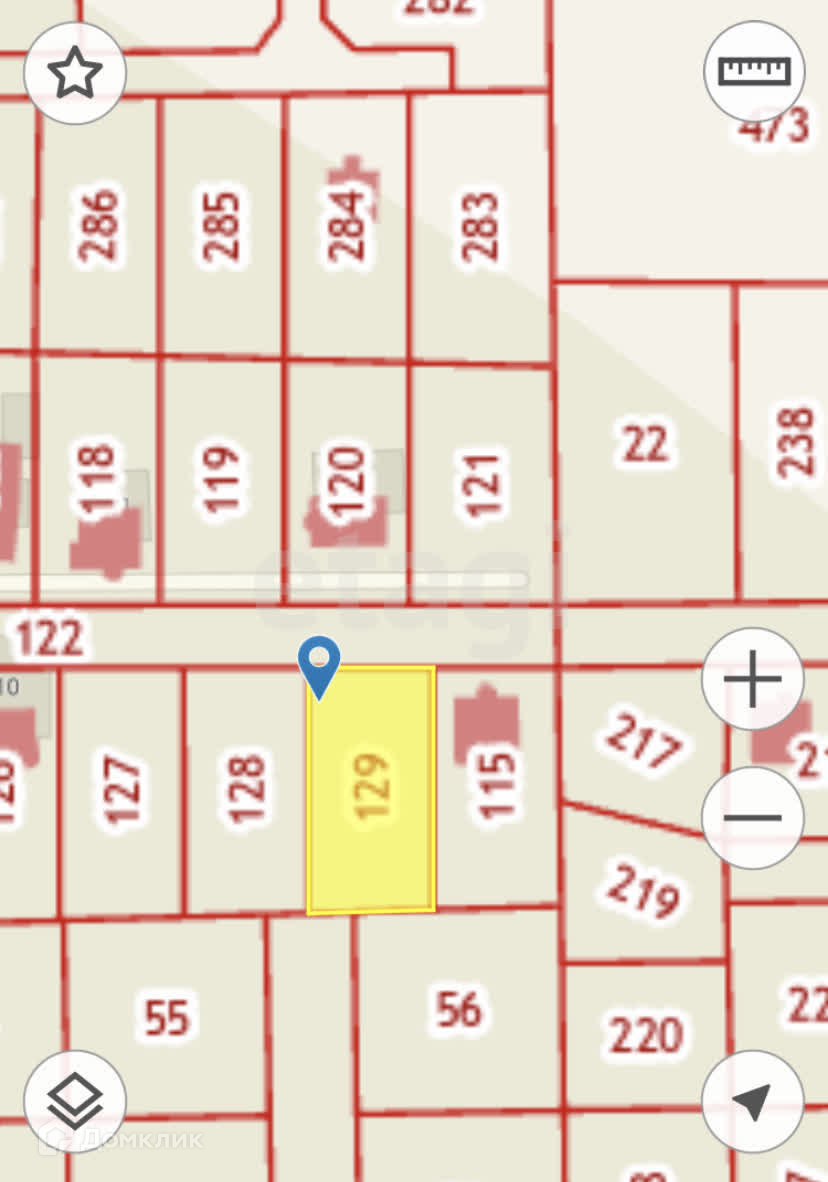Select the highlighted parcel 129

[x=371, y=790]
